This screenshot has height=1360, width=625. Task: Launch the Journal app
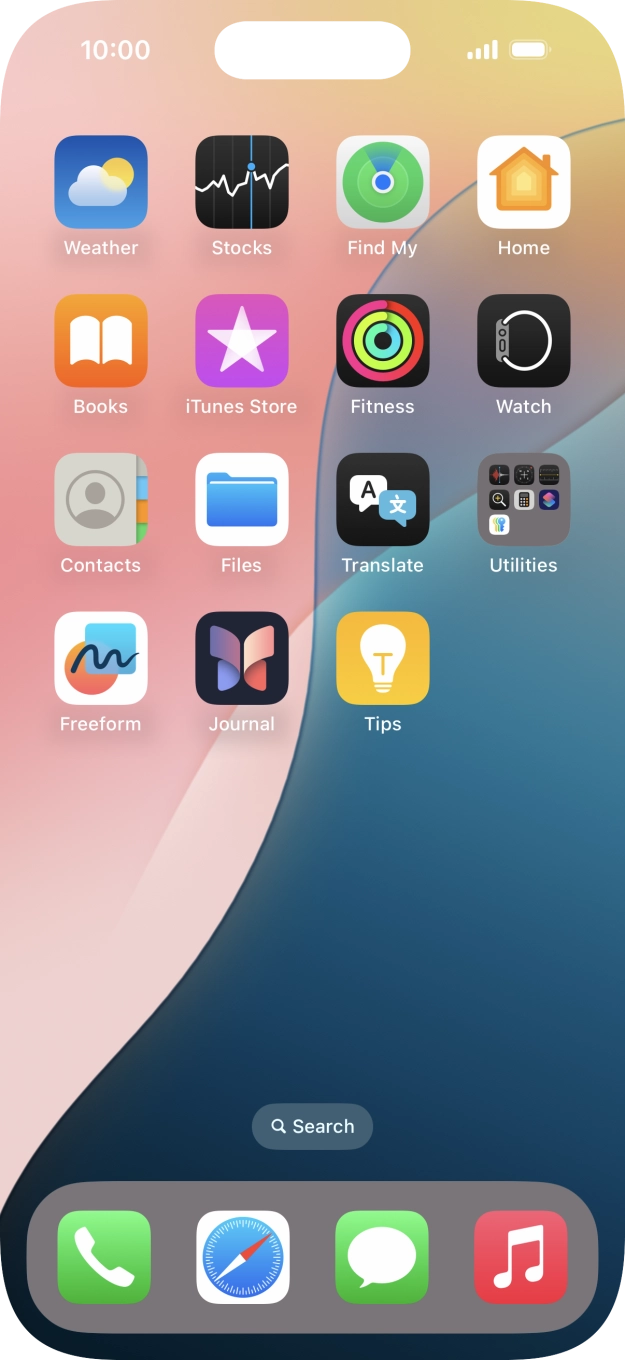point(242,658)
